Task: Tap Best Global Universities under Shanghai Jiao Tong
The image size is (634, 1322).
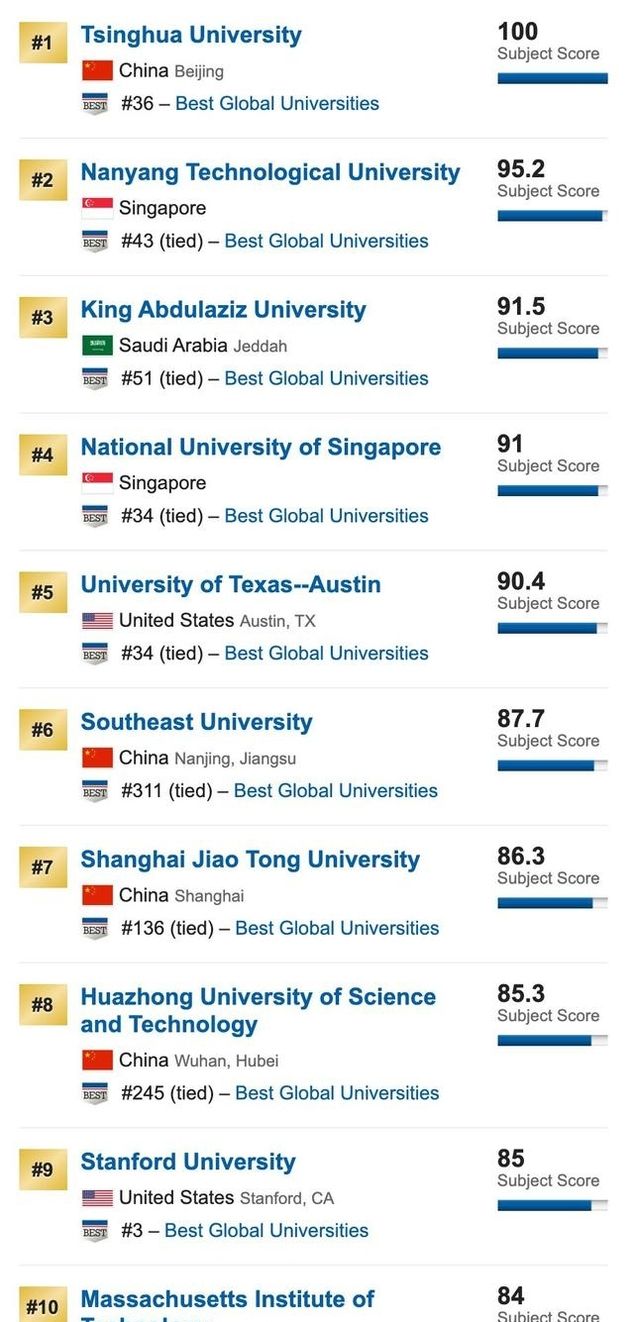Action: (x=337, y=928)
